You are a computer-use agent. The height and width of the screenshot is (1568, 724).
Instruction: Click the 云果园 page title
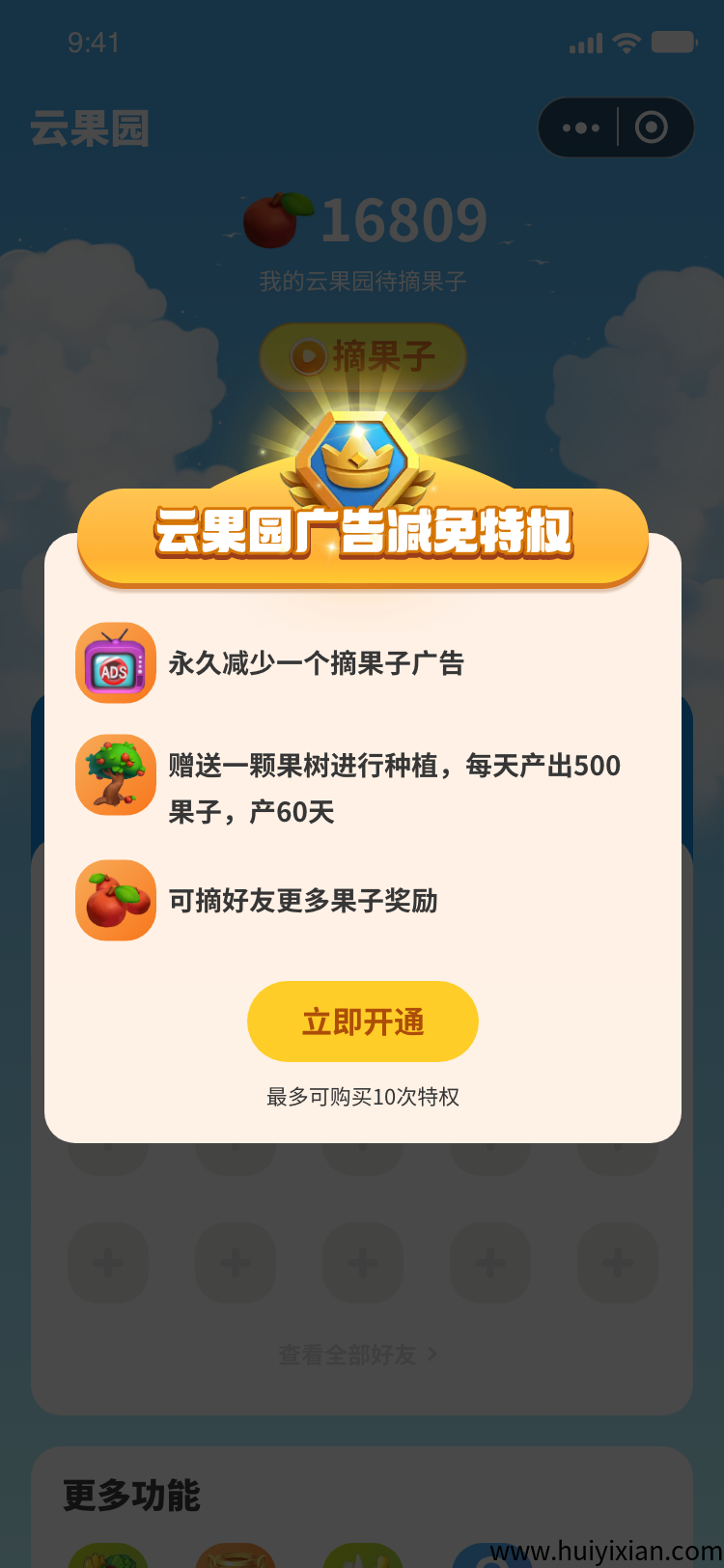point(88,126)
